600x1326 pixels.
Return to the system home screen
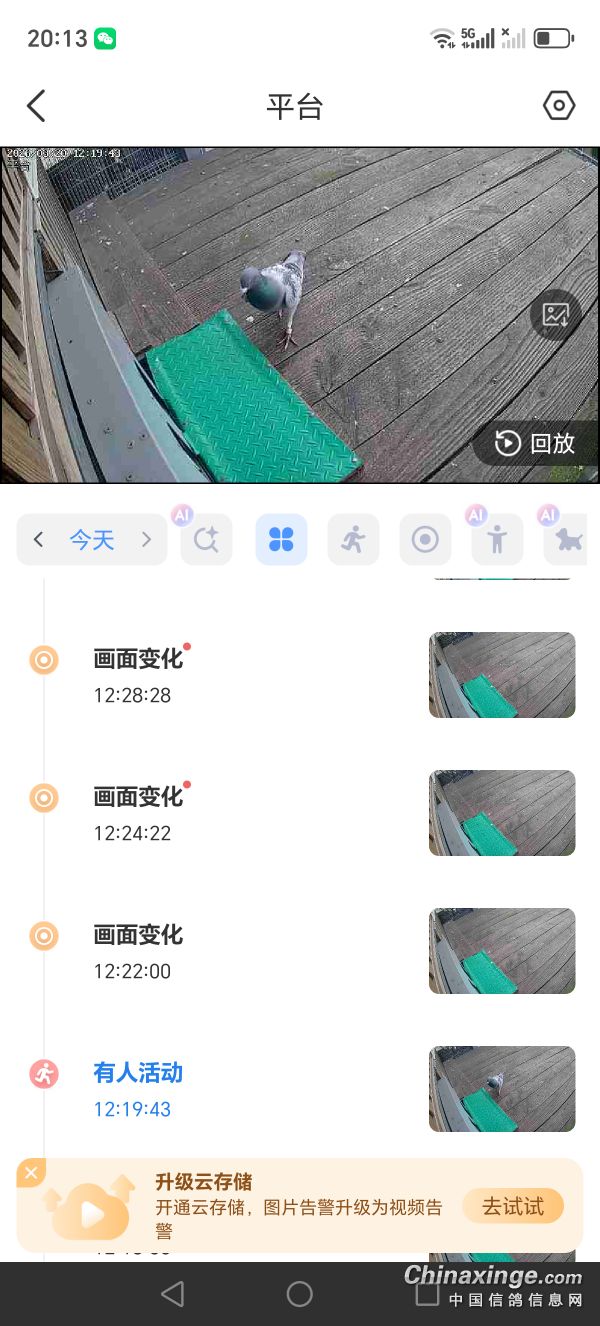pyautogui.click(x=300, y=1294)
